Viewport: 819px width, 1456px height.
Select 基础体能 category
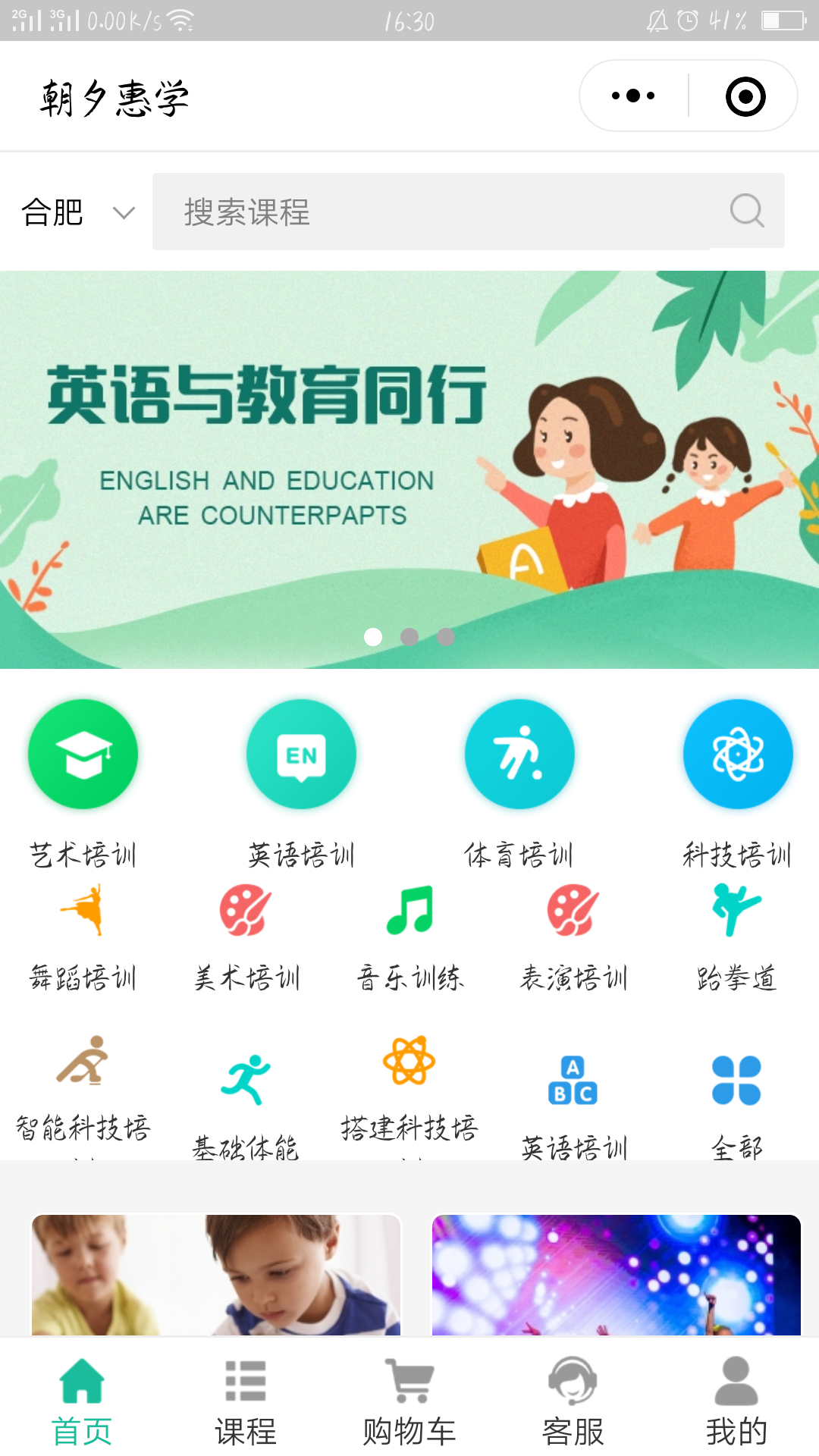[x=246, y=1100]
